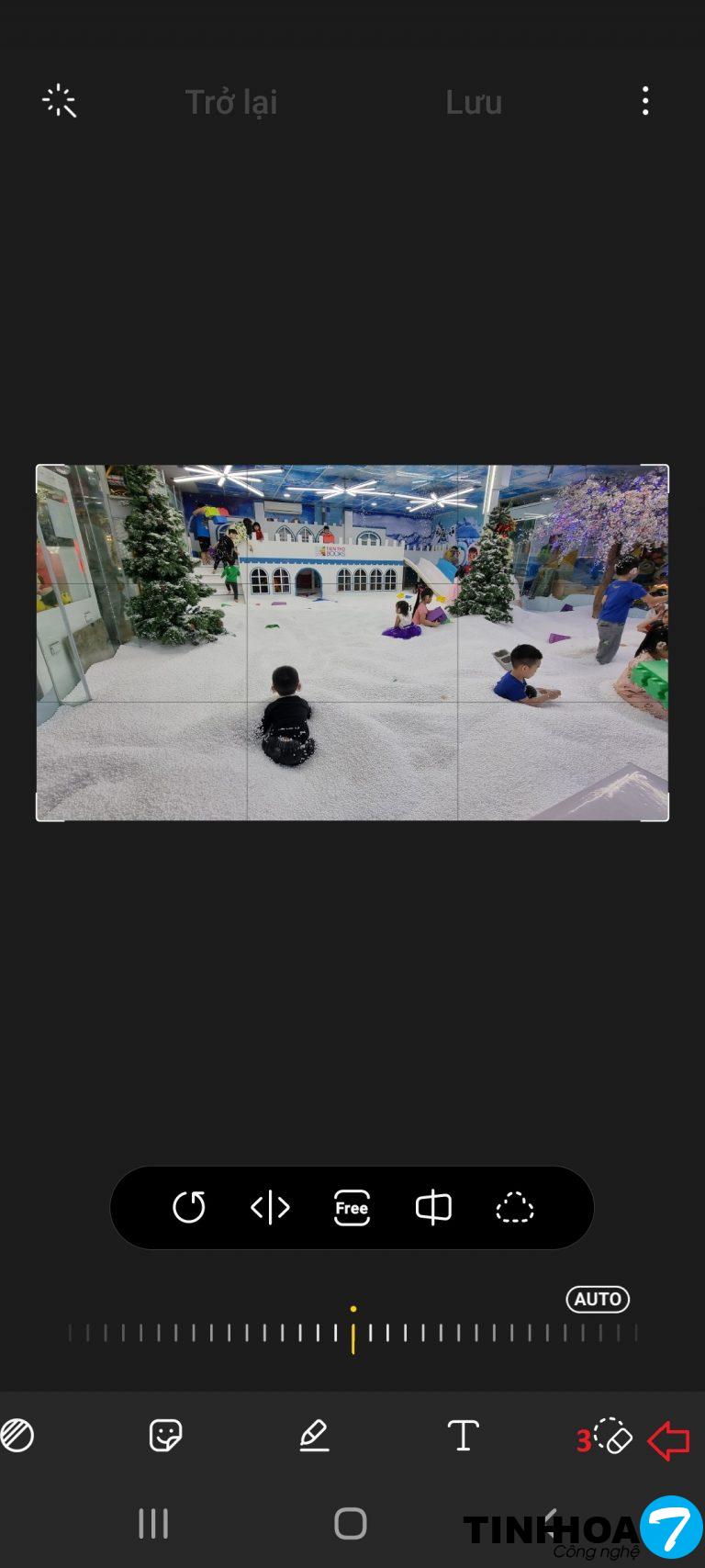Viewport: 705px width, 1568px height.
Task: Tap the auto-enhance sparkle icon
Action: [60, 101]
